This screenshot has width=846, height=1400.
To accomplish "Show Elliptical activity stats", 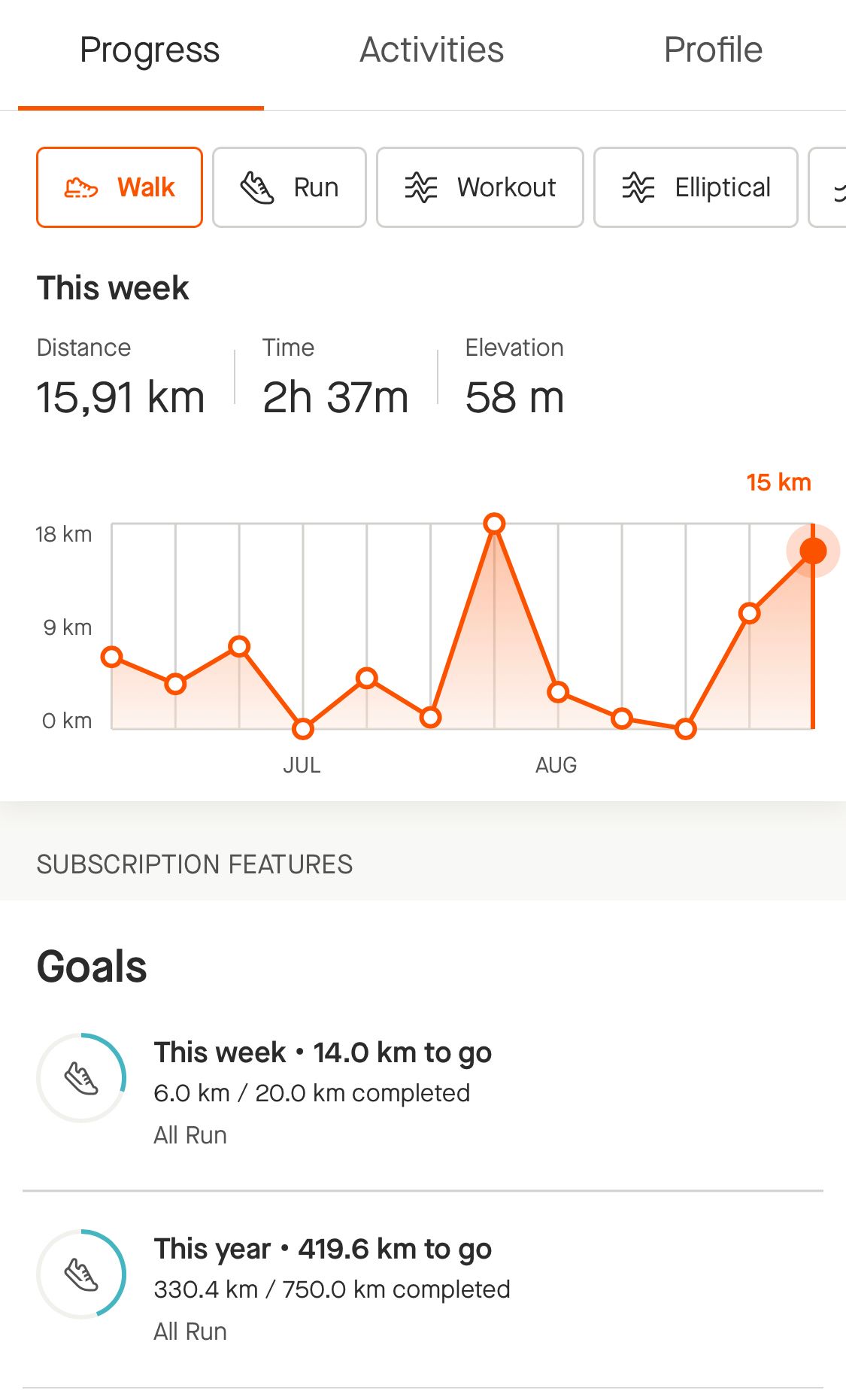I will (x=696, y=187).
